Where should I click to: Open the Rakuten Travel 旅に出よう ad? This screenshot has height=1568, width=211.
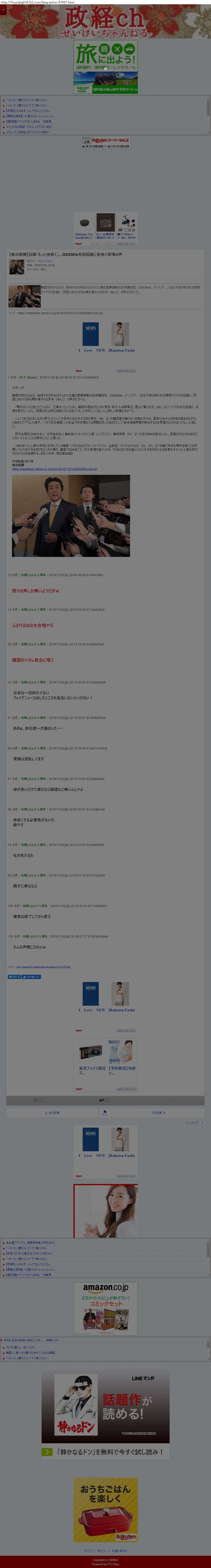click(x=105, y=67)
